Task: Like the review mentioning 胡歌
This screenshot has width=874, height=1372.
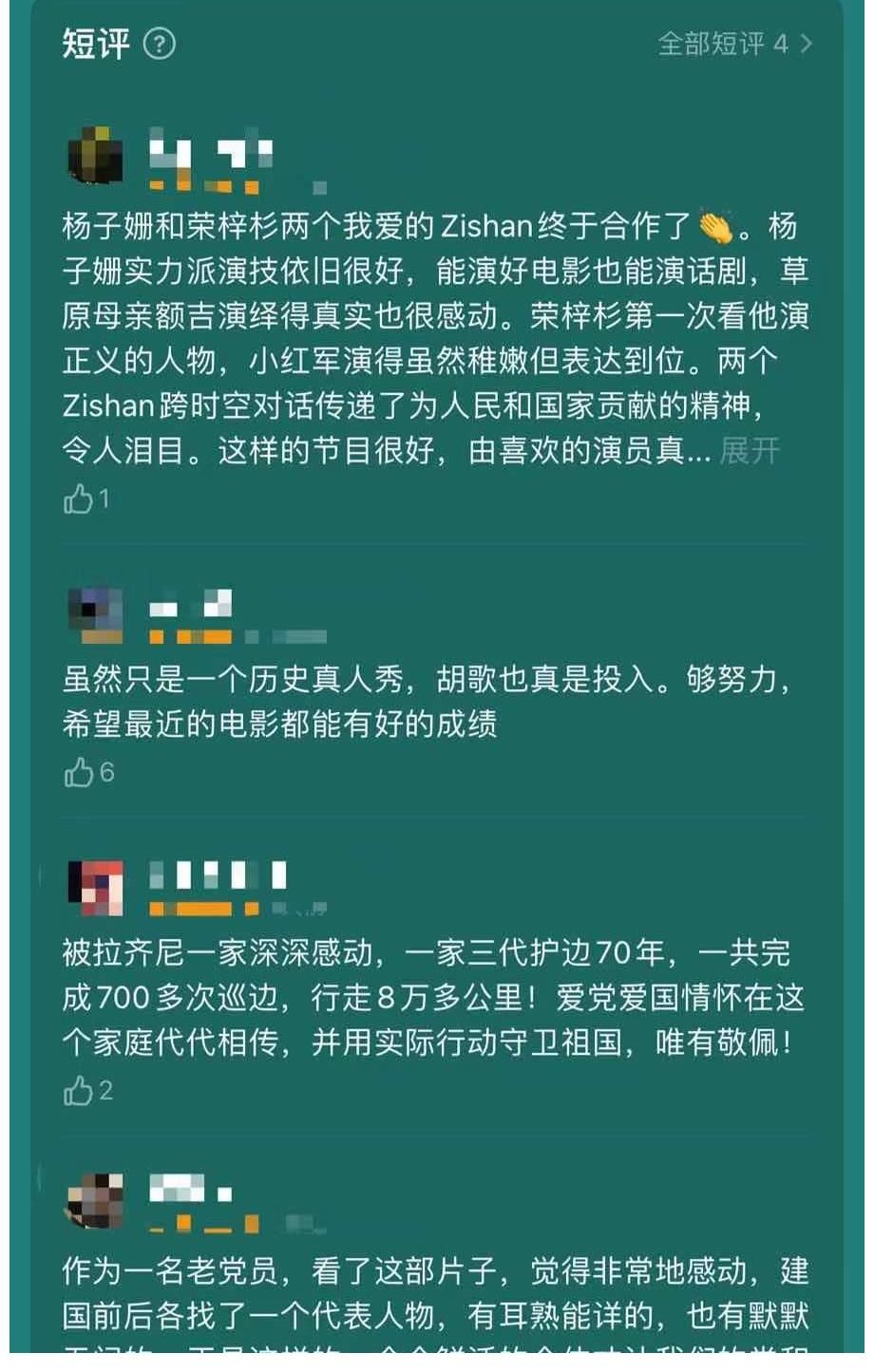Action: (x=79, y=772)
